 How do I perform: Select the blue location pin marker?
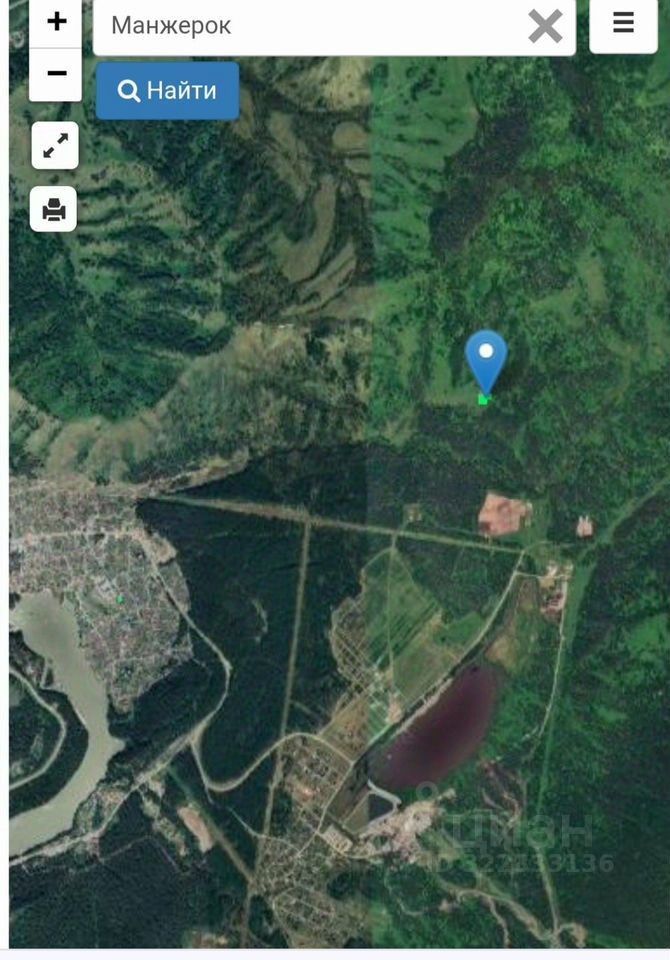pyautogui.click(x=486, y=361)
